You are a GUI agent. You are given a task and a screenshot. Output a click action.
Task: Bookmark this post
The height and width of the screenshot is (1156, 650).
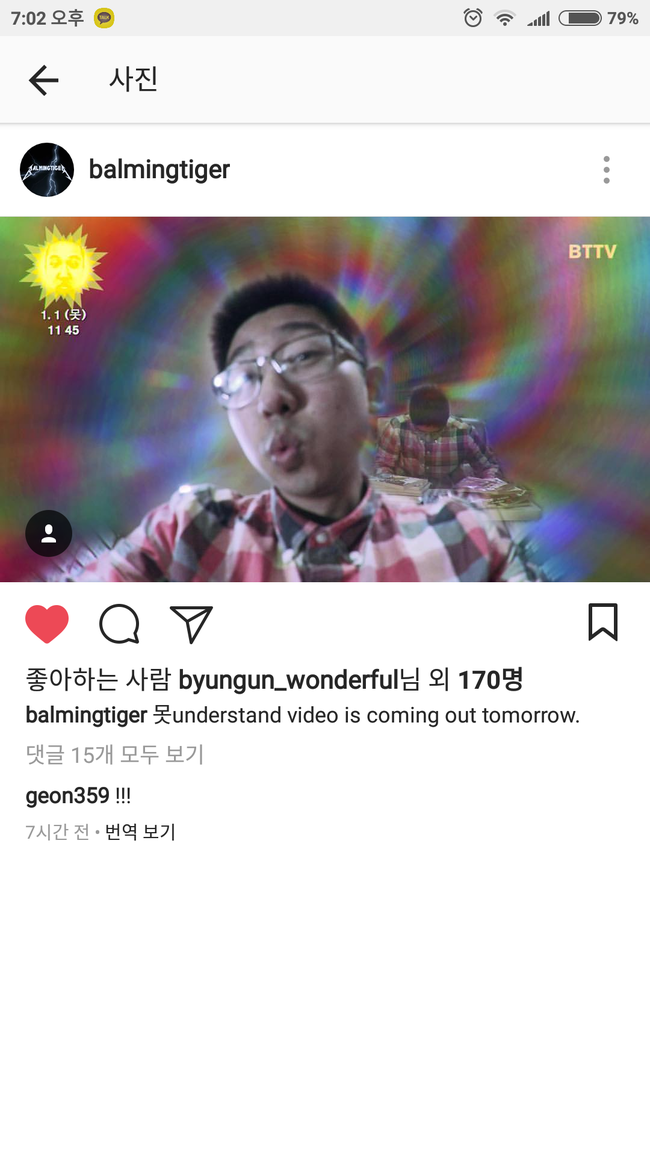(x=602, y=622)
